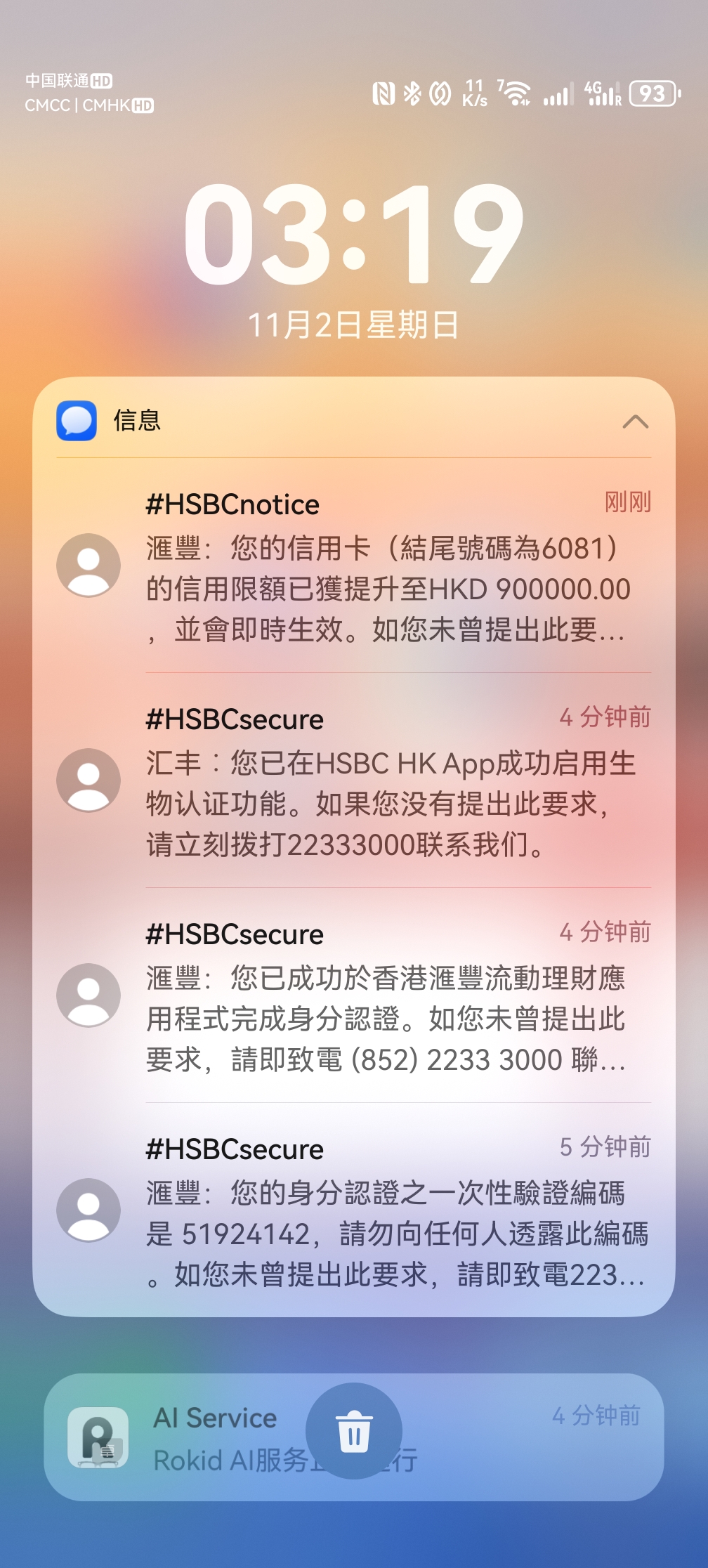Open the Messages app icon

tap(77, 422)
